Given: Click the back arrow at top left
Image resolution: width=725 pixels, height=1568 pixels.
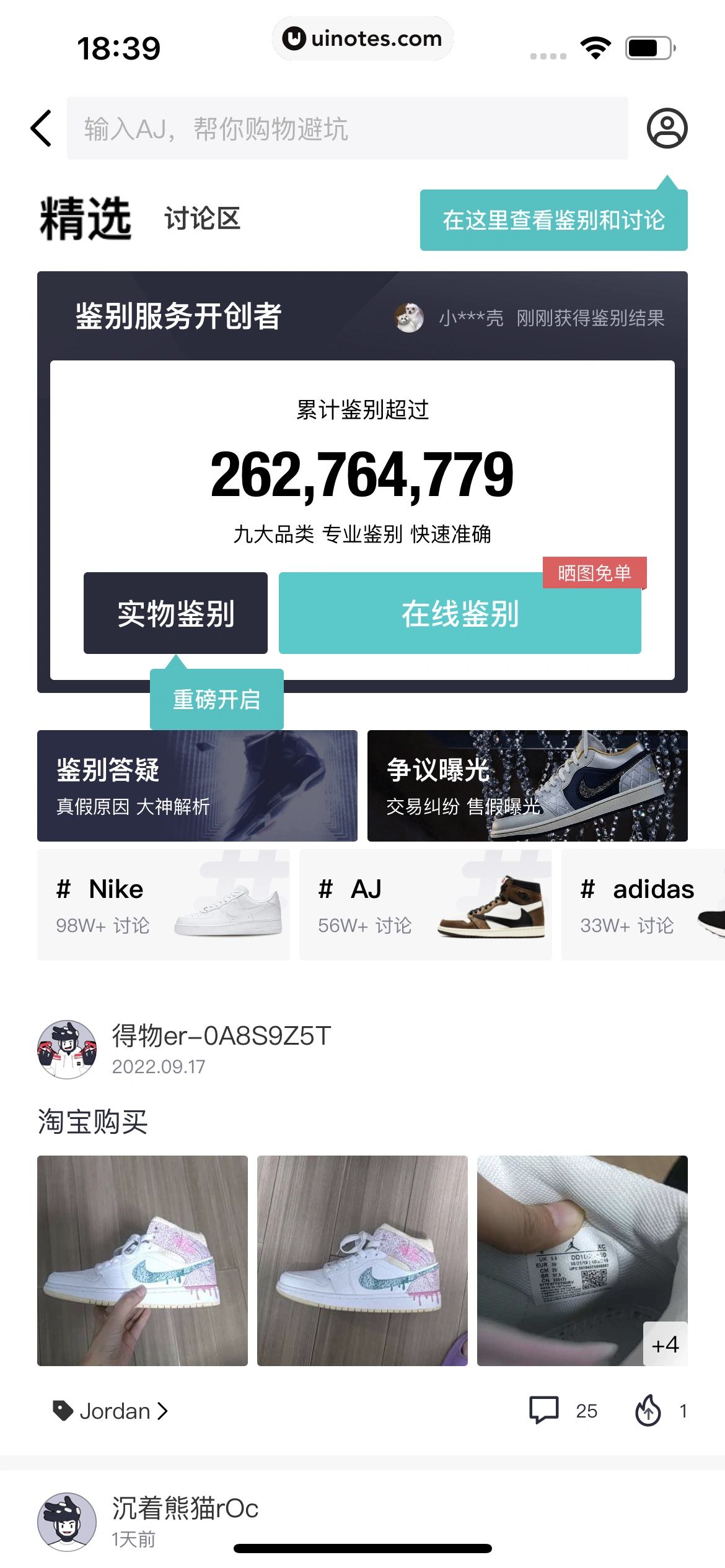Looking at the screenshot, I should pos(40,129).
